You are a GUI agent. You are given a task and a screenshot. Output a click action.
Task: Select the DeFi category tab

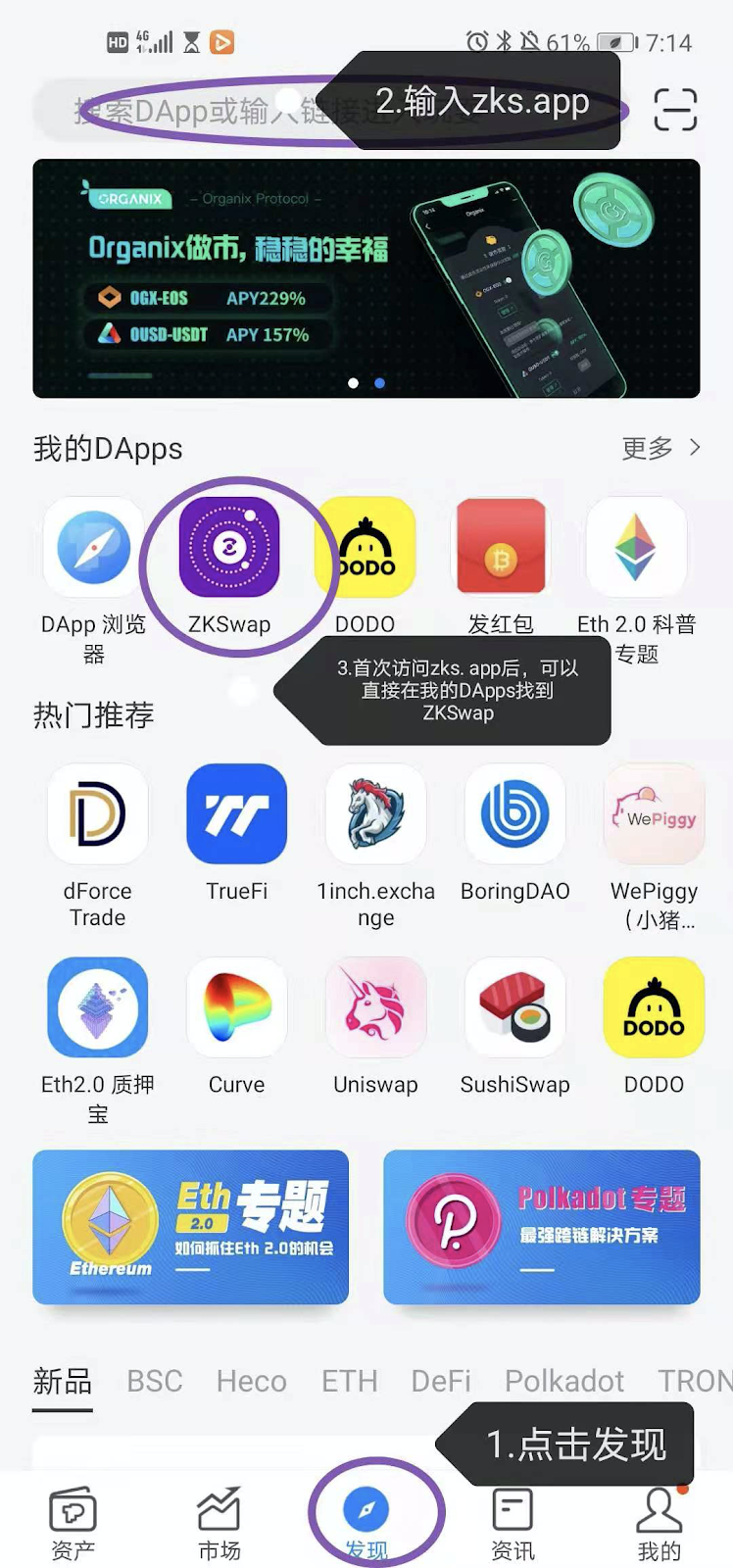coord(441,1382)
